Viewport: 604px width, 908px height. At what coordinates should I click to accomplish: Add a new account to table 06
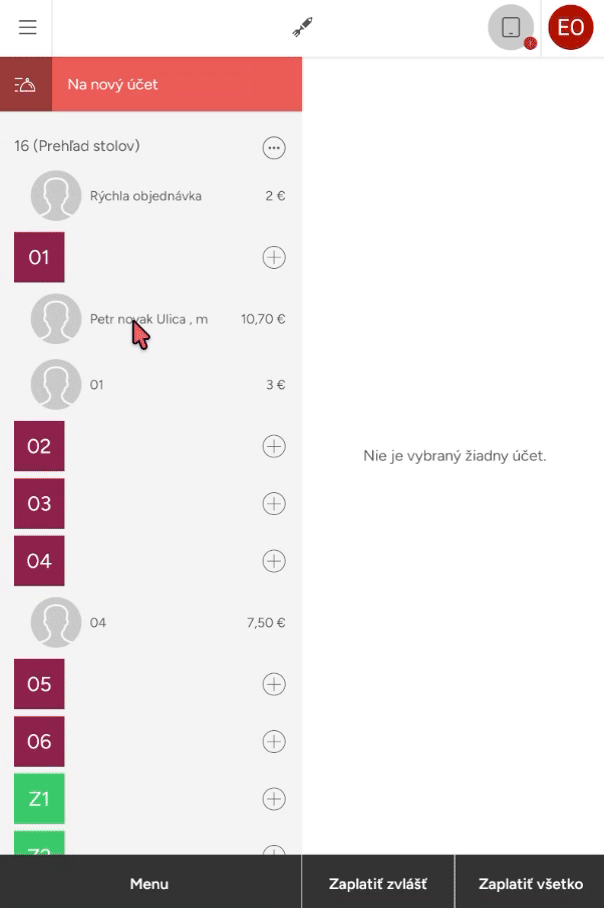[x=273, y=741]
